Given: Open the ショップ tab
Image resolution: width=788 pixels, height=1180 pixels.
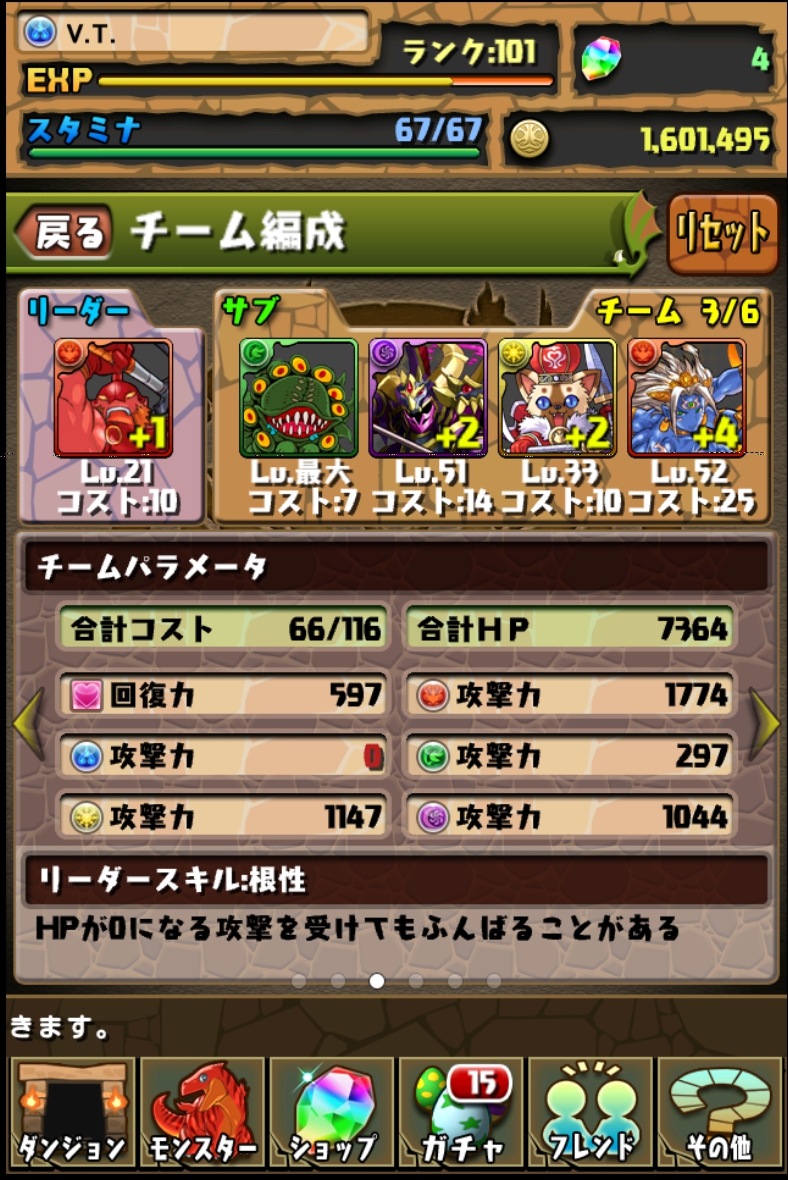Looking at the screenshot, I should 331,1112.
